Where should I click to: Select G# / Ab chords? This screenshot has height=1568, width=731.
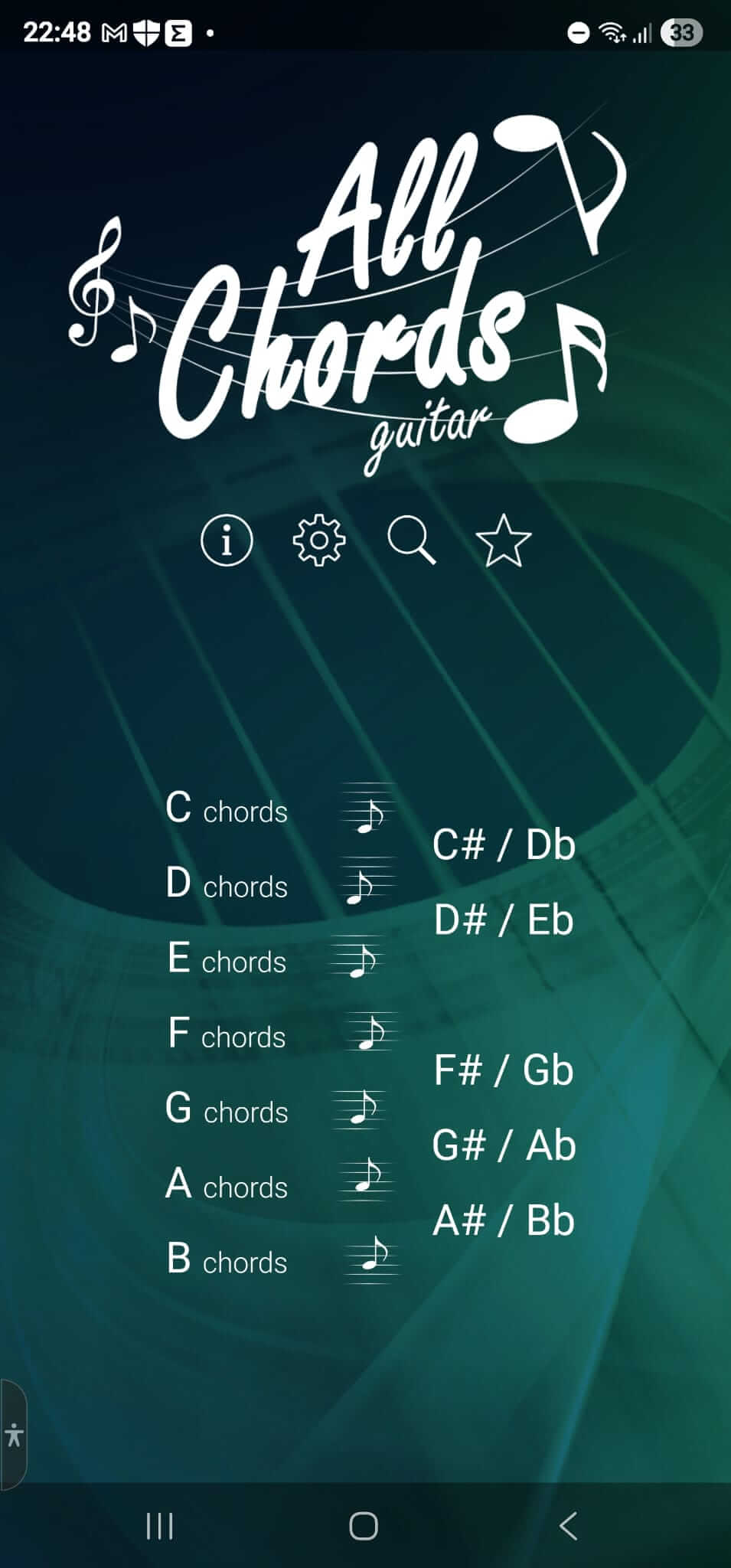pyautogui.click(x=504, y=1145)
